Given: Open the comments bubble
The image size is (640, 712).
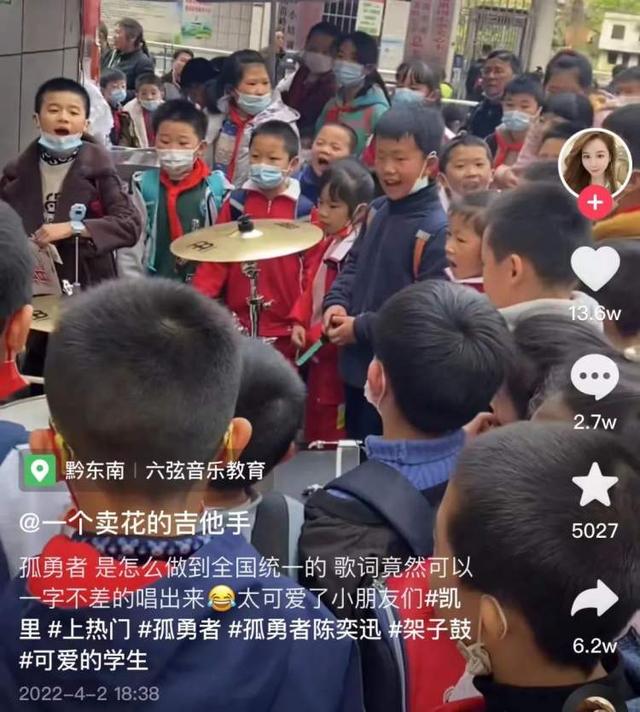Looking at the screenshot, I should click(595, 377).
